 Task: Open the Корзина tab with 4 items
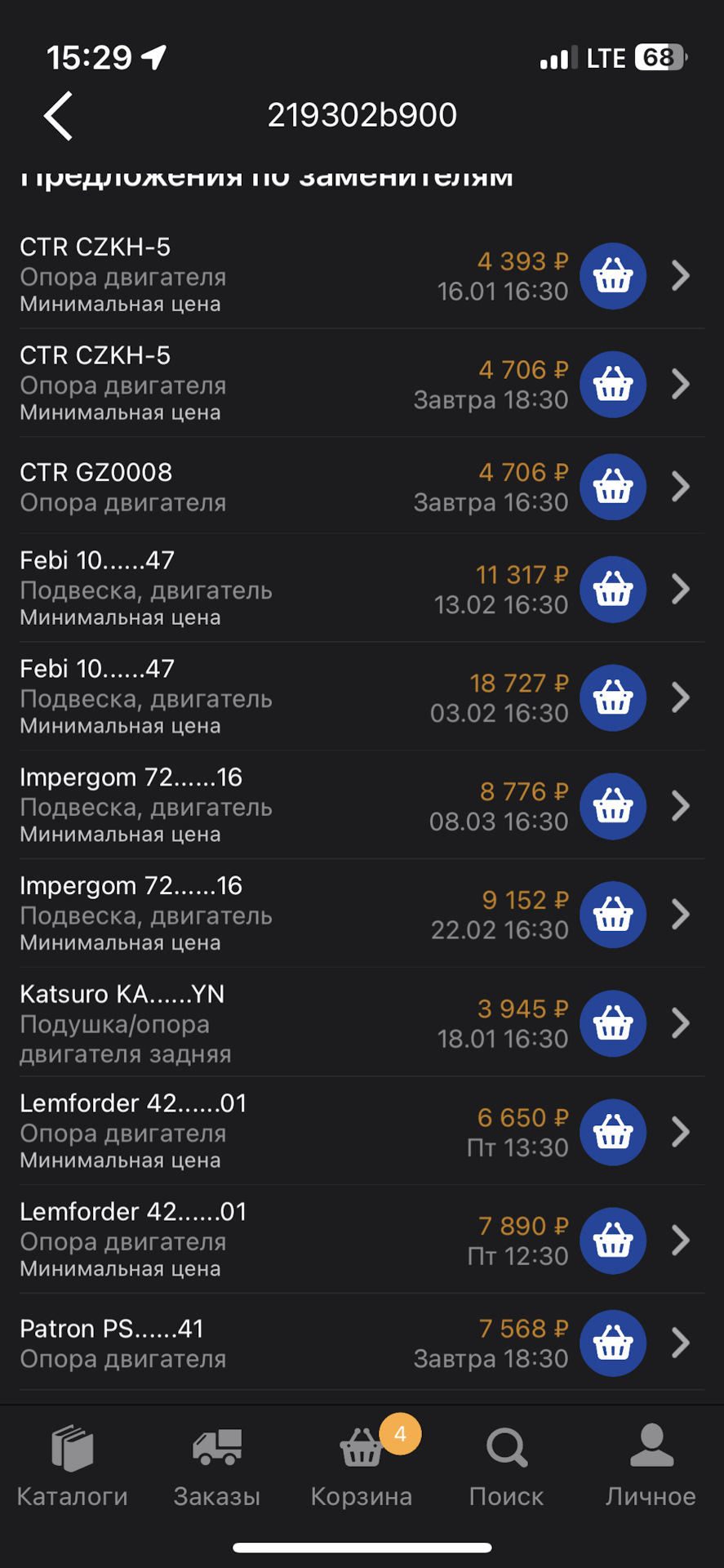[x=362, y=1467]
